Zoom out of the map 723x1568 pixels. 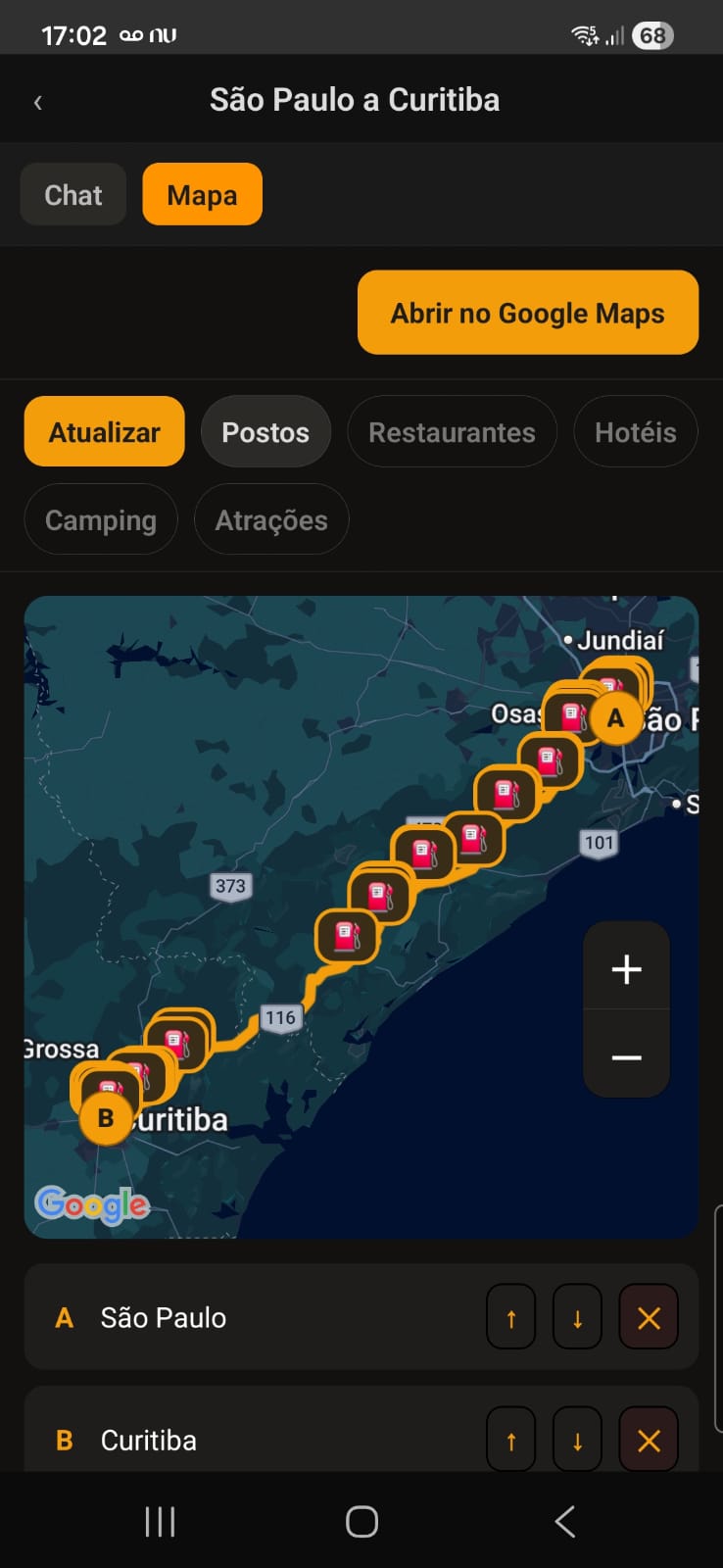coord(626,1056)
